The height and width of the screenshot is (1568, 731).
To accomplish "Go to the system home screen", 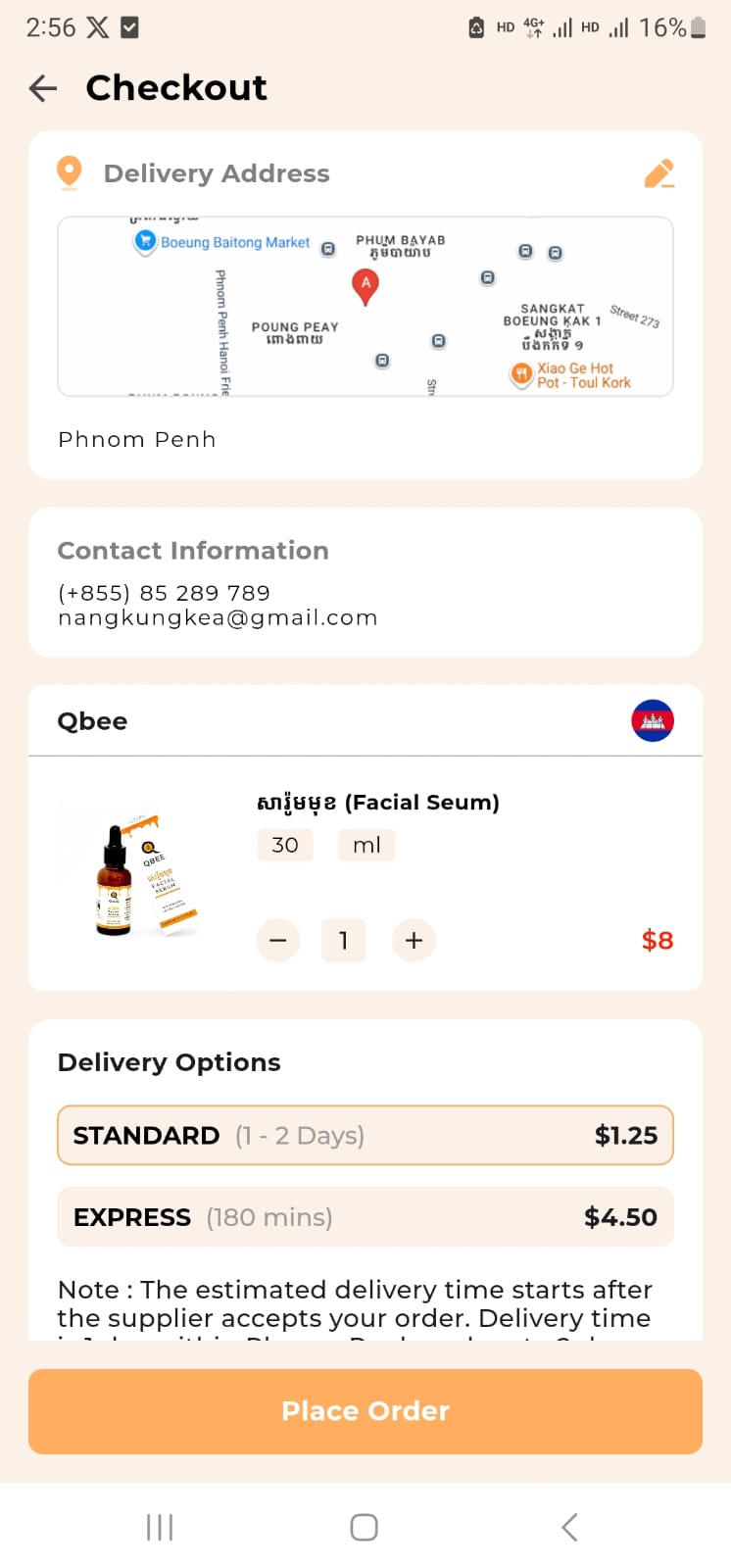I will pyautogui.click(x=365, y=1527).
